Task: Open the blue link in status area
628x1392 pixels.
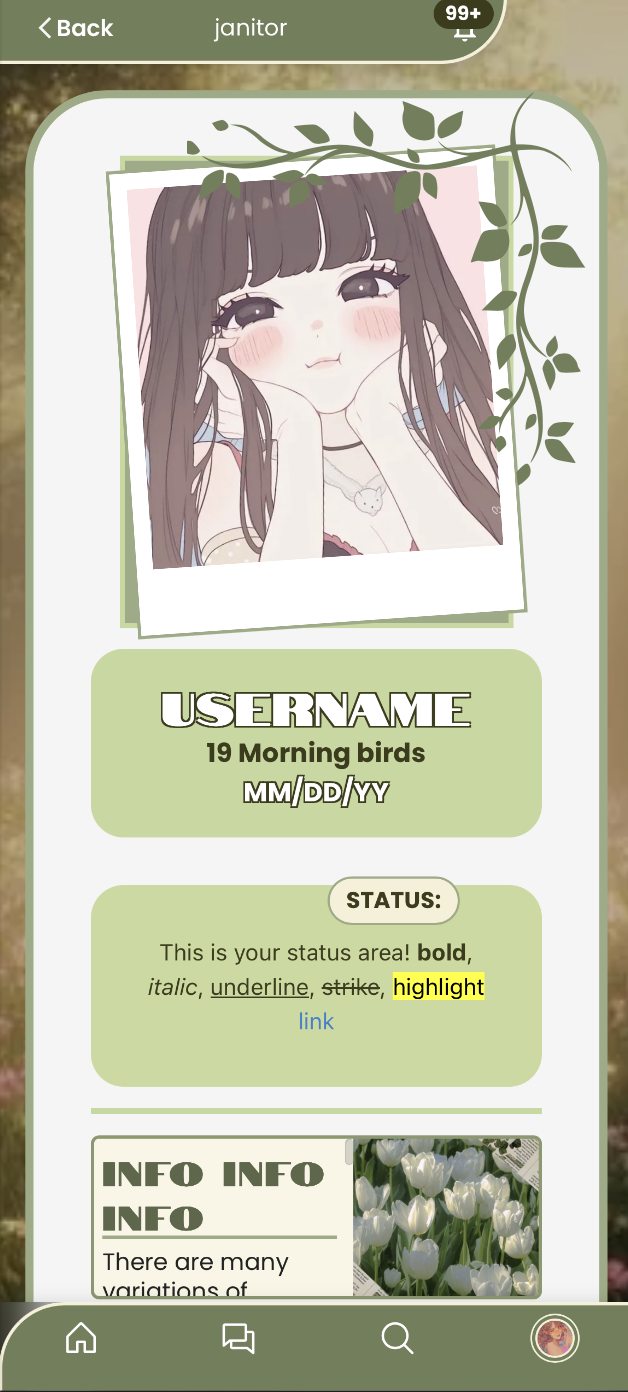Action: tap(316, 1021)
